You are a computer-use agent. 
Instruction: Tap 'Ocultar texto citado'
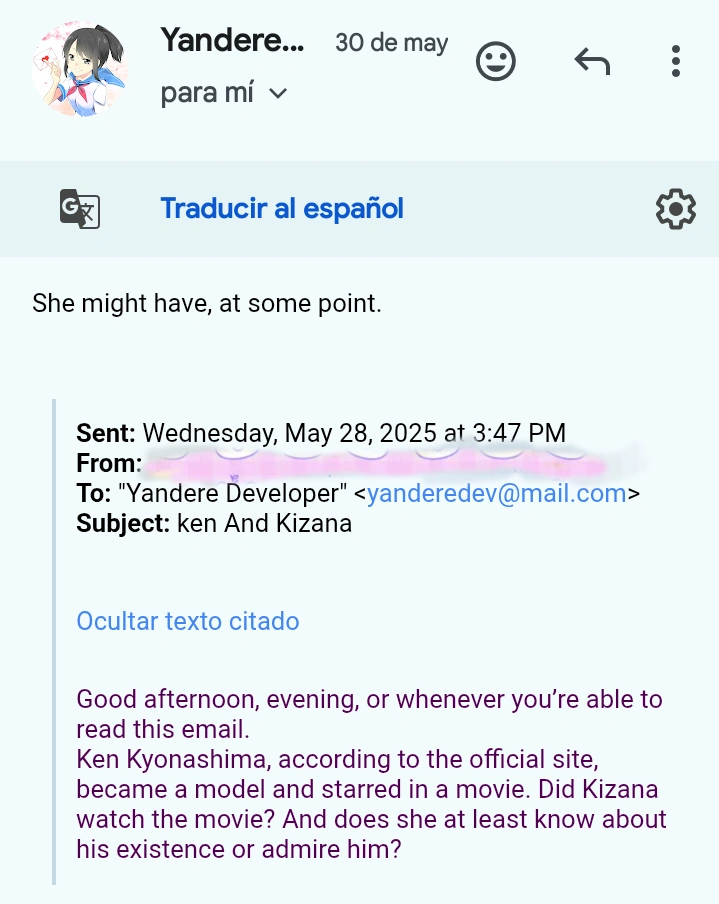tap(188, 621)
